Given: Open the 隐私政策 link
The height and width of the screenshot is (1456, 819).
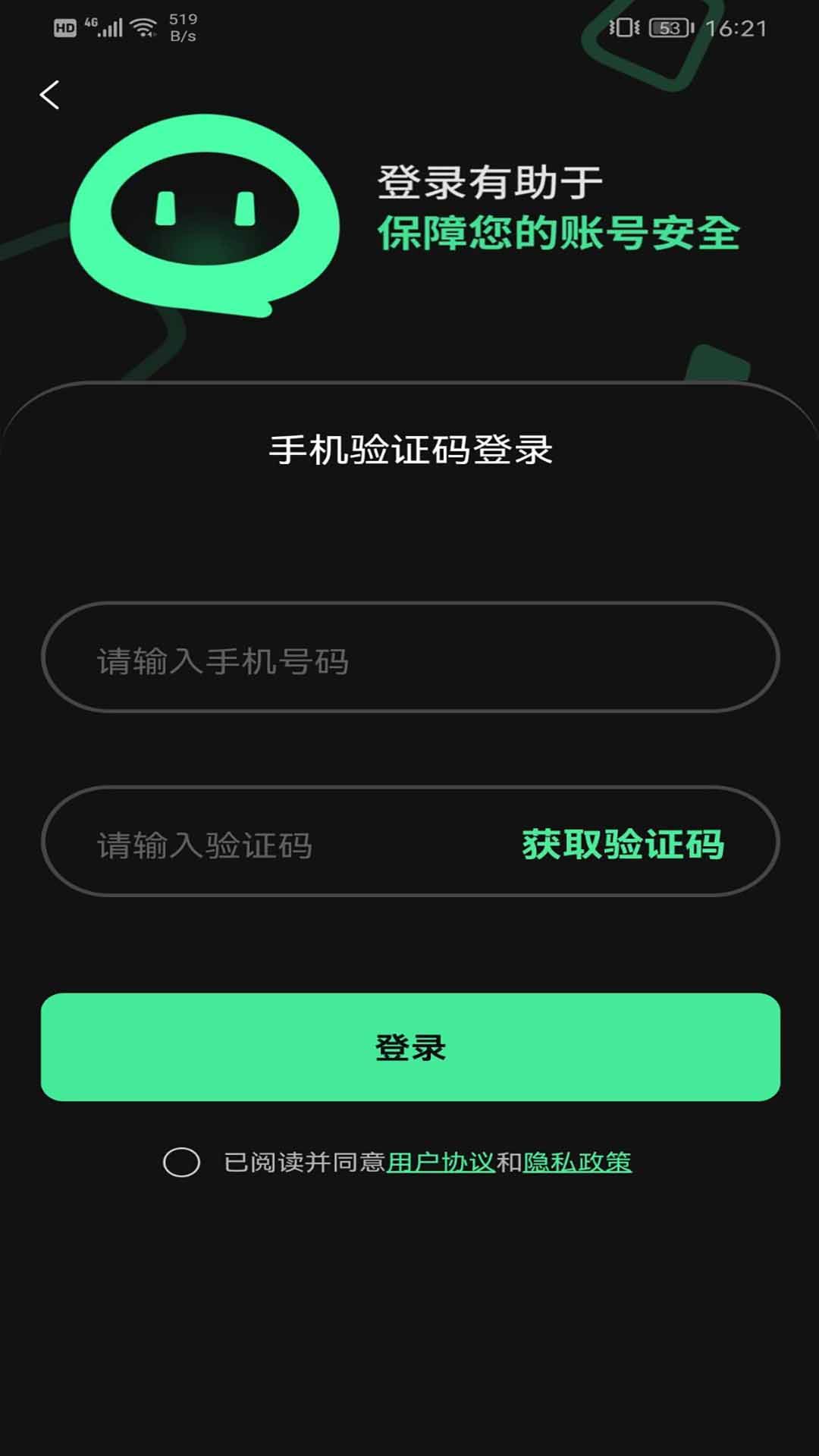Looking at the screenshot, I should (x=577, y=1162).
